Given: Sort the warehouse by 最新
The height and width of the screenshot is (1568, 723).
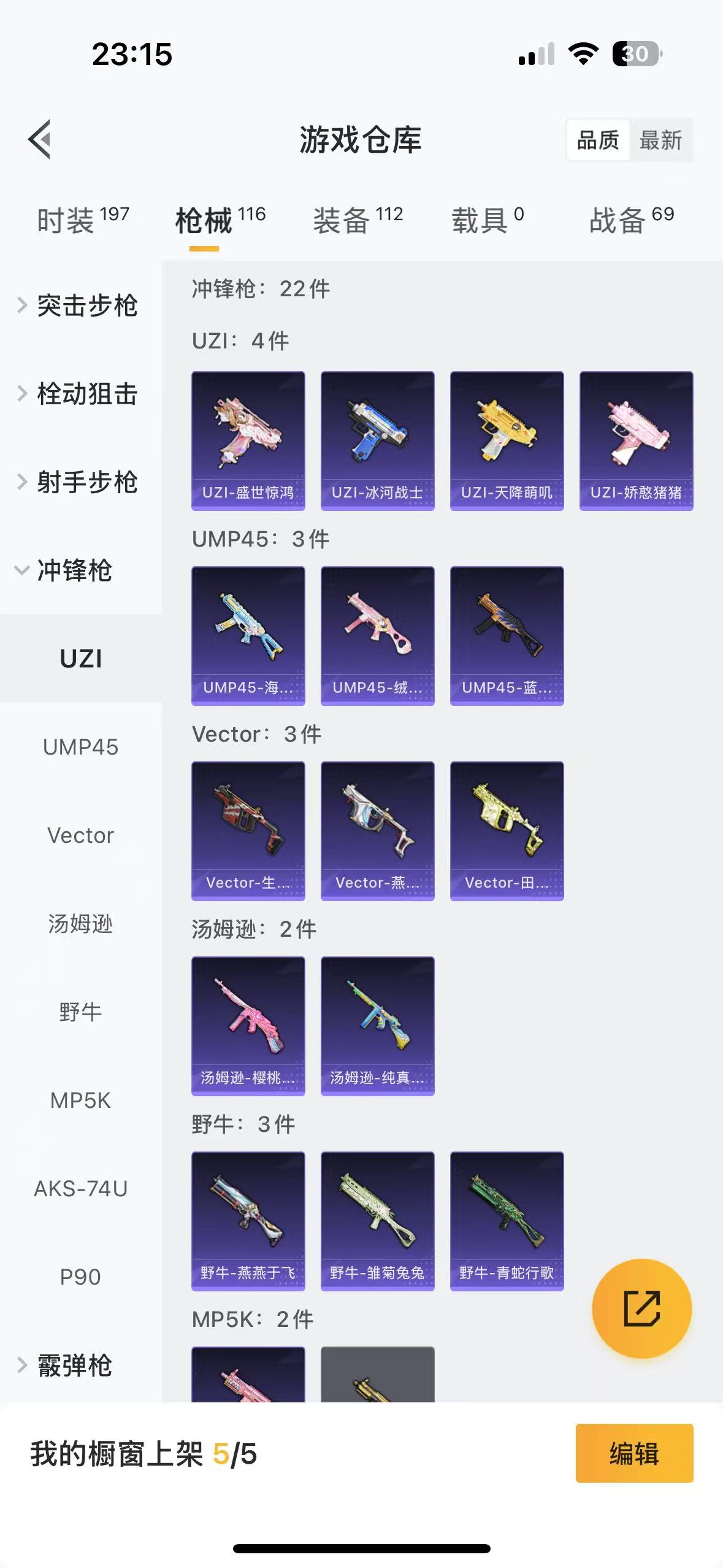Looking at the screenshot, I should coord(660,140).
